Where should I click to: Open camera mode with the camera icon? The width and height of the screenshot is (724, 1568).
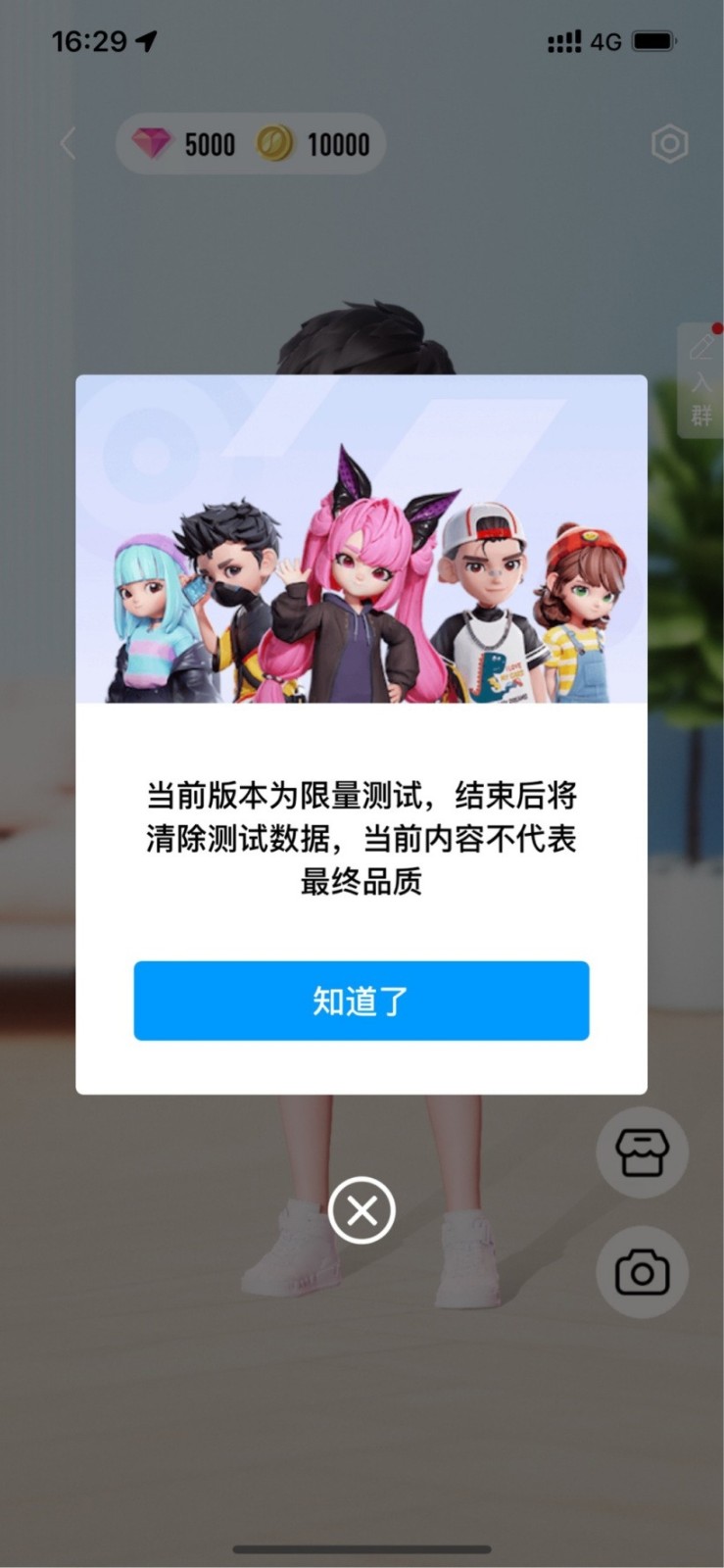(643, 1271)
